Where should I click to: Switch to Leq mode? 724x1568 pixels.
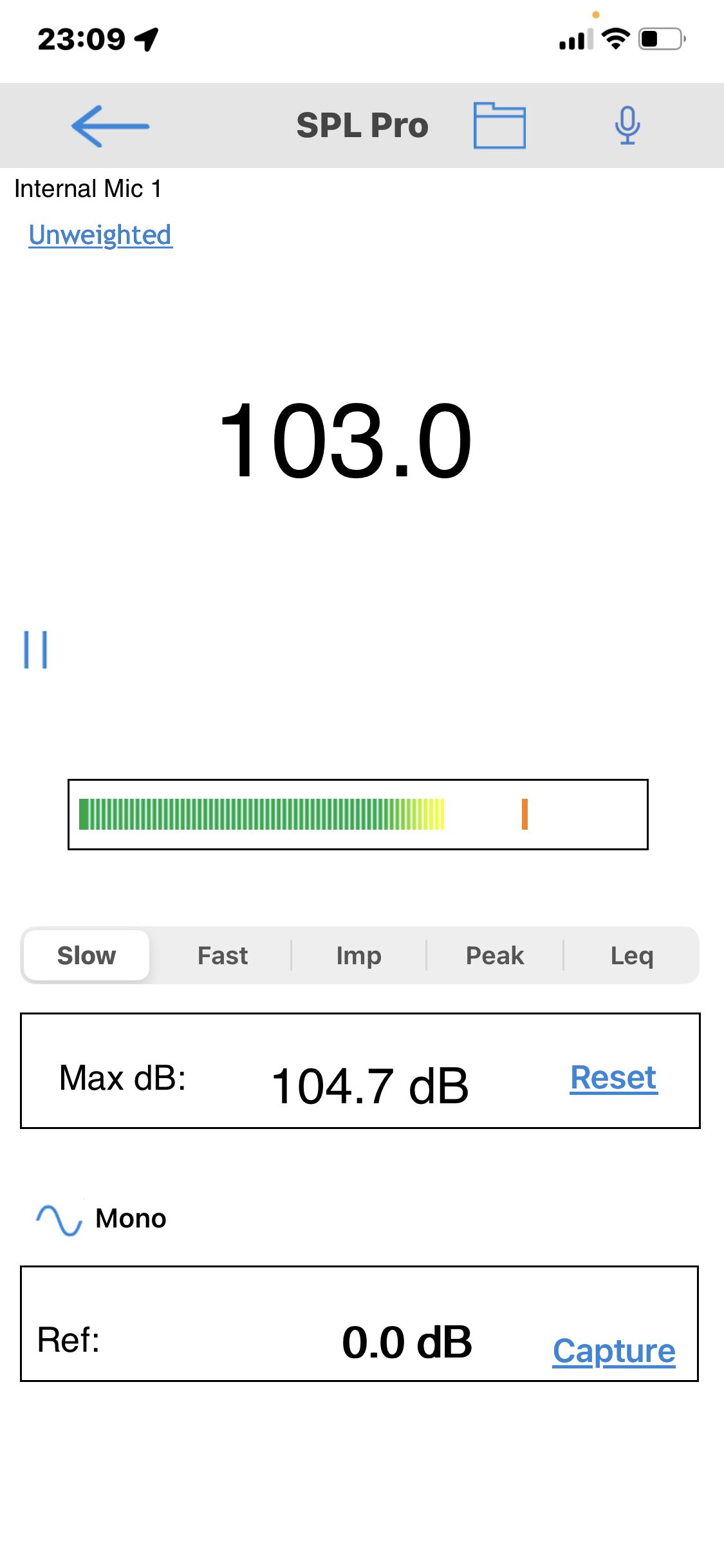[x=632, y=955]
